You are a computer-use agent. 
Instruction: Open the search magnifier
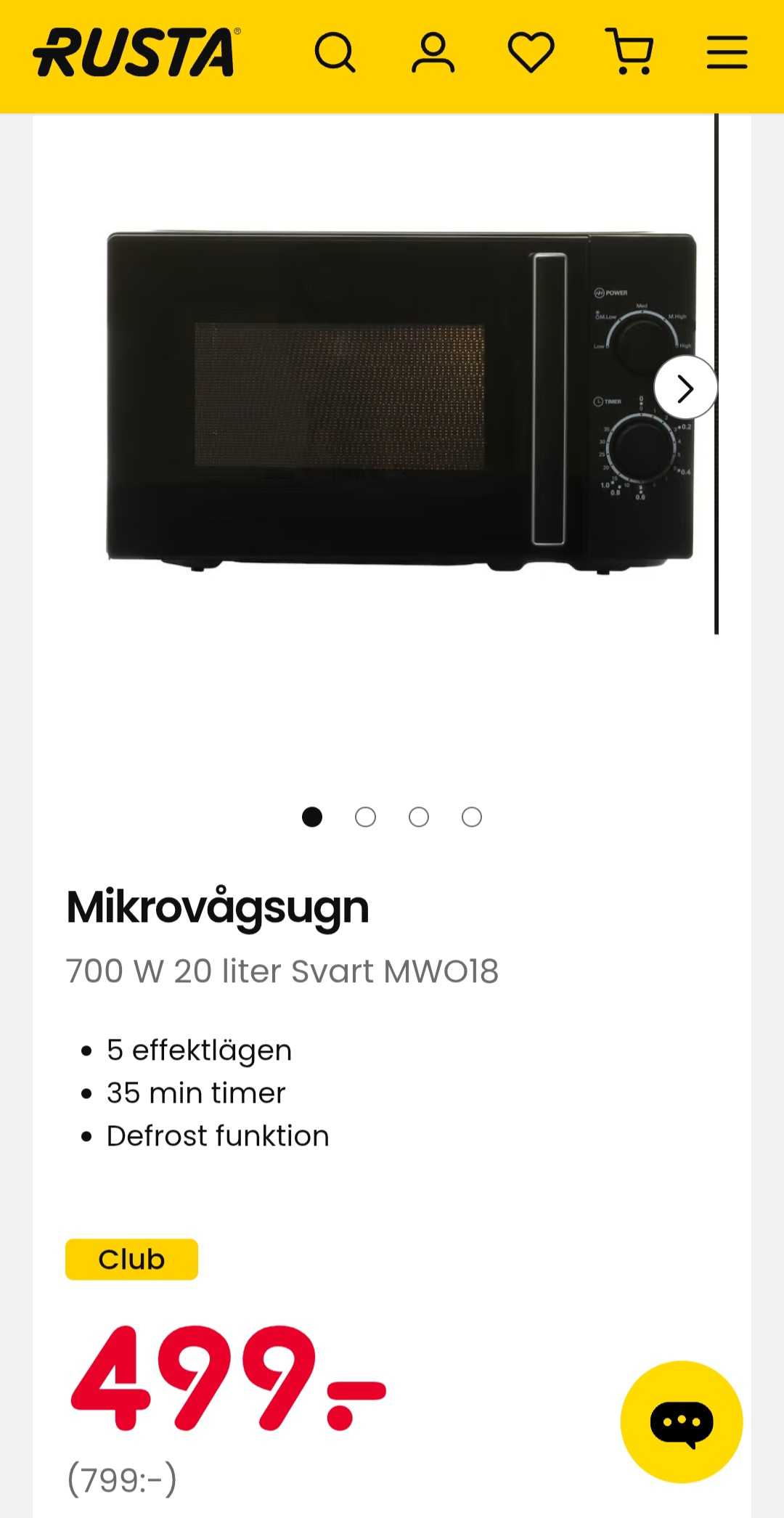click(335, 53)
